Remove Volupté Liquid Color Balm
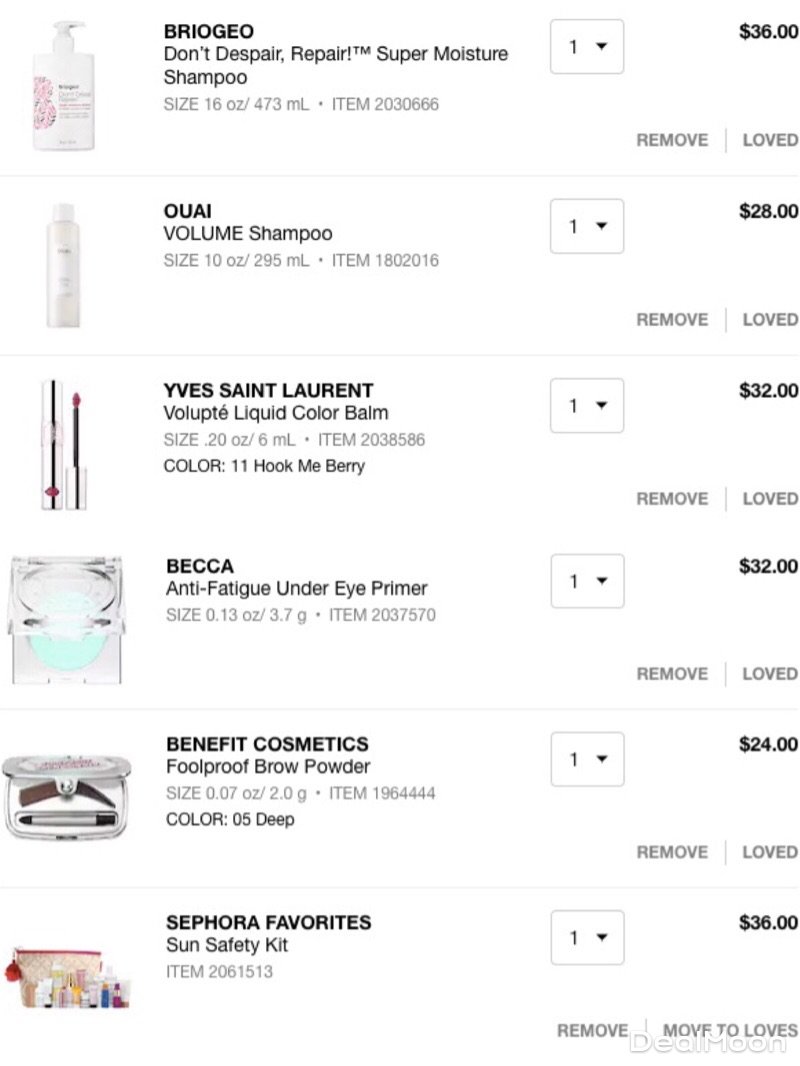 click(671, 498)
